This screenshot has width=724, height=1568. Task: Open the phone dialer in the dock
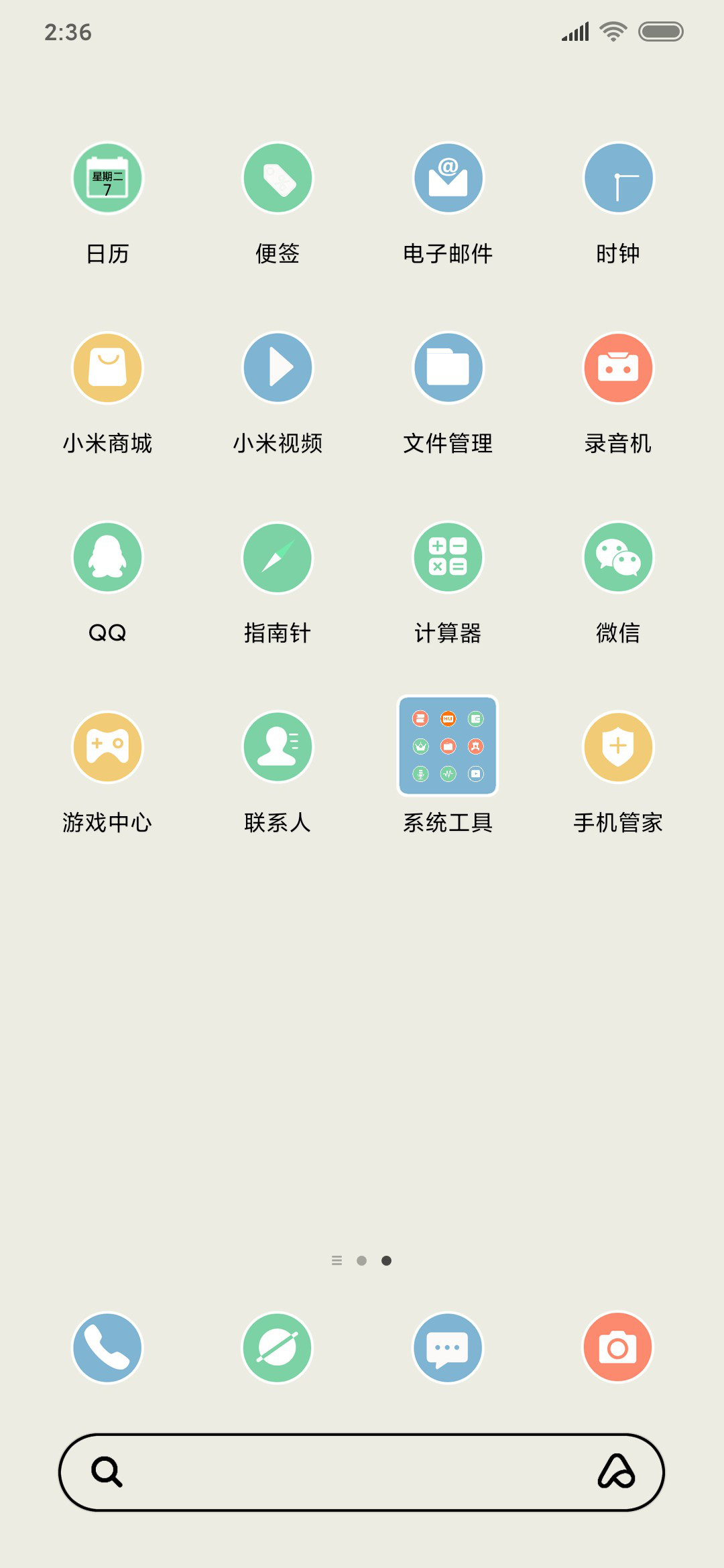[107, 1348]
